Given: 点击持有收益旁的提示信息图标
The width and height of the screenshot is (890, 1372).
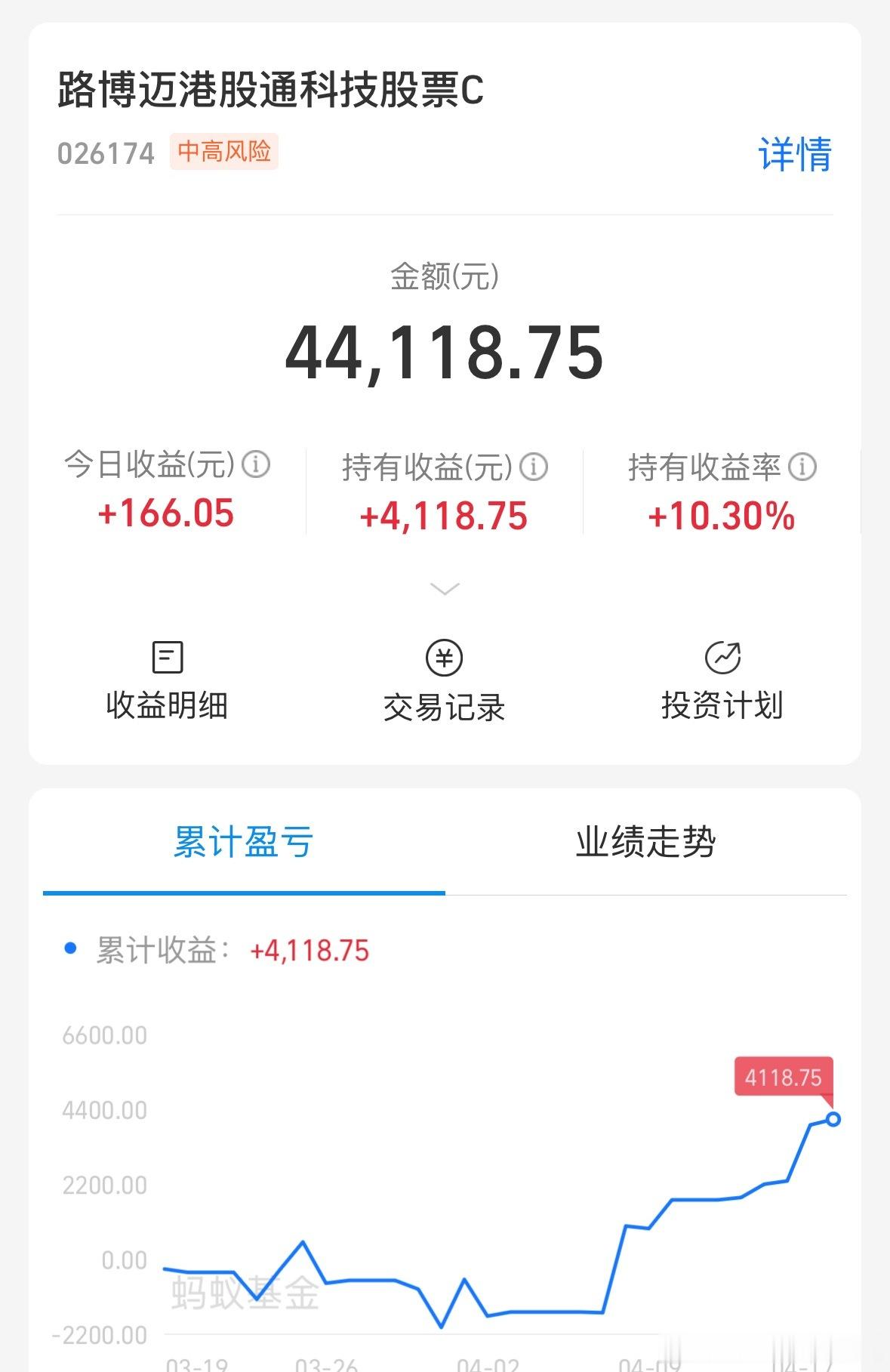Looking at the screenshot, I should (536, 466).
